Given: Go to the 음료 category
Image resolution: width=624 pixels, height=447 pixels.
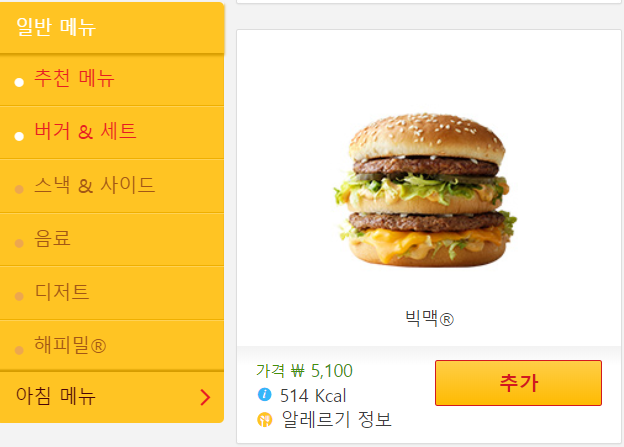Looking at the screenshot, I should pos(52,239).
